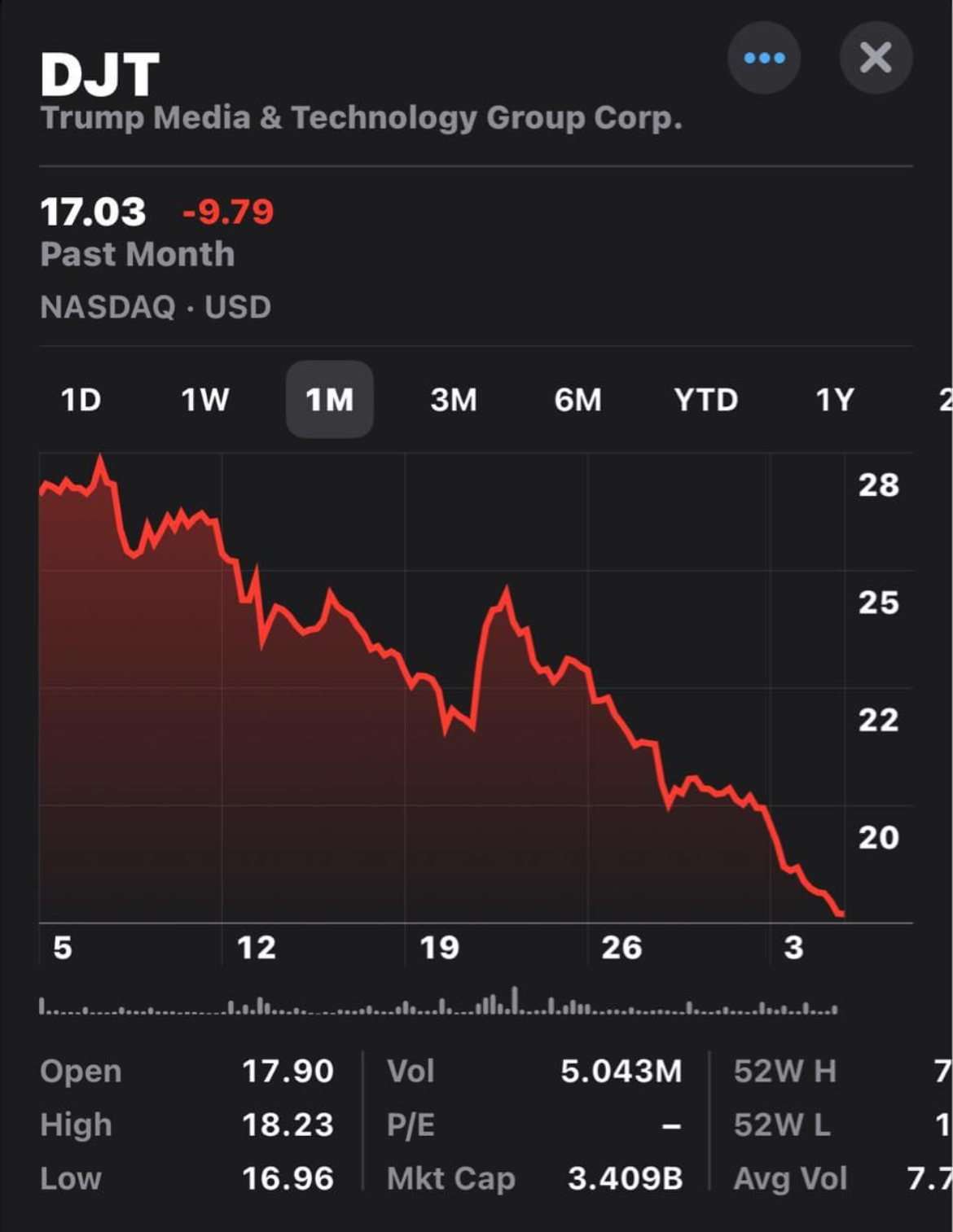Select the 1M time range
Screen dimensions: 953x1232
329,400
